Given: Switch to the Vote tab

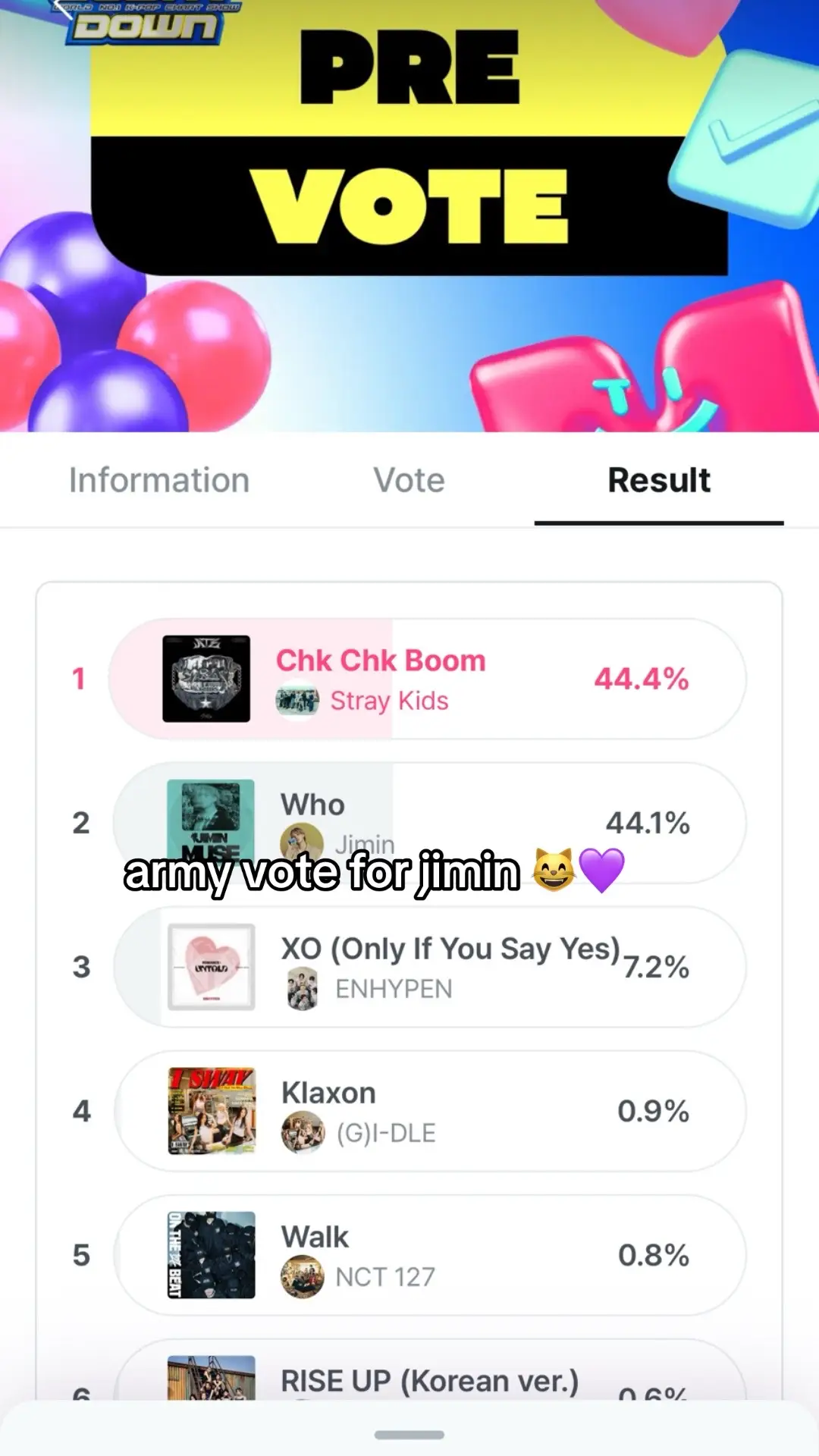Looking at the screenshot, I should pos(409,480).
